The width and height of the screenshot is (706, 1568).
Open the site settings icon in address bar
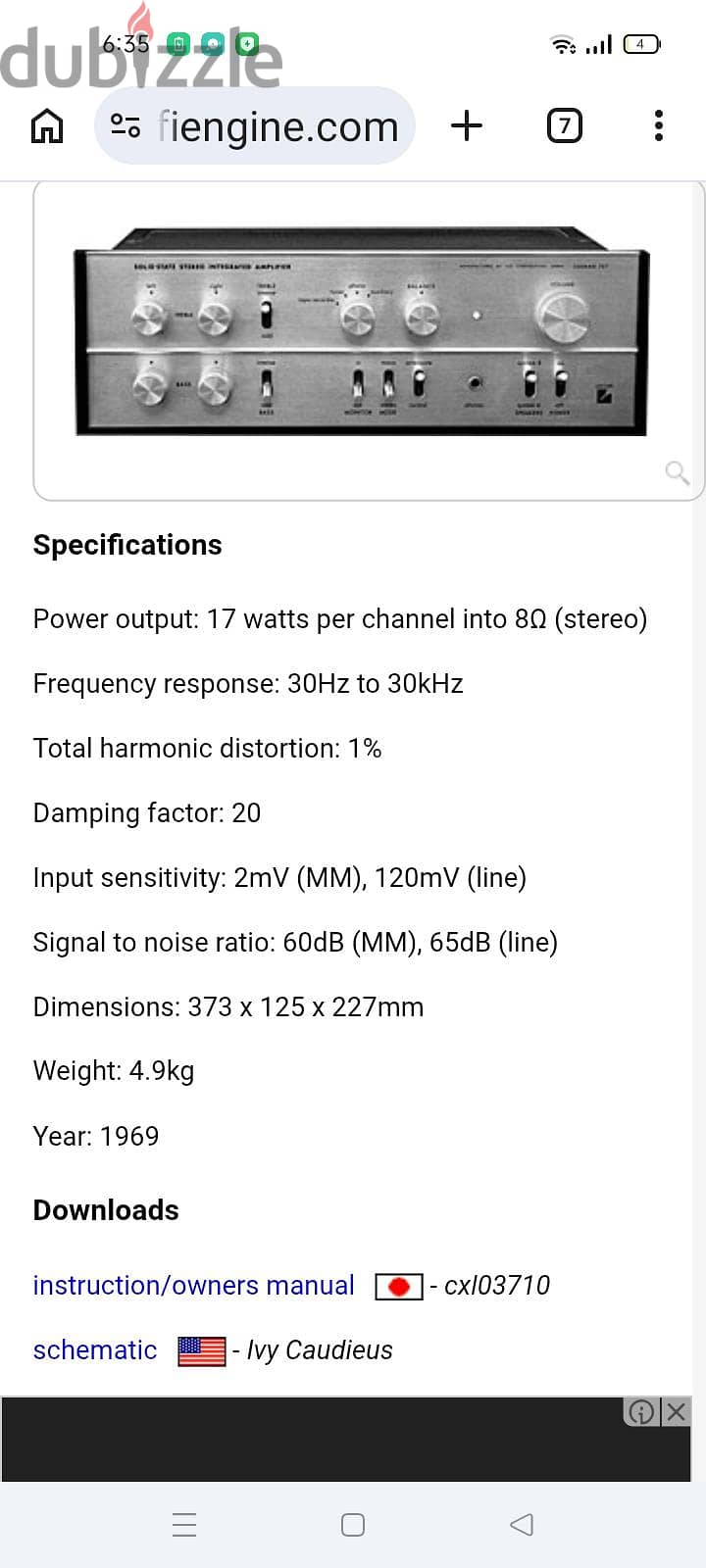coord(126,126)
